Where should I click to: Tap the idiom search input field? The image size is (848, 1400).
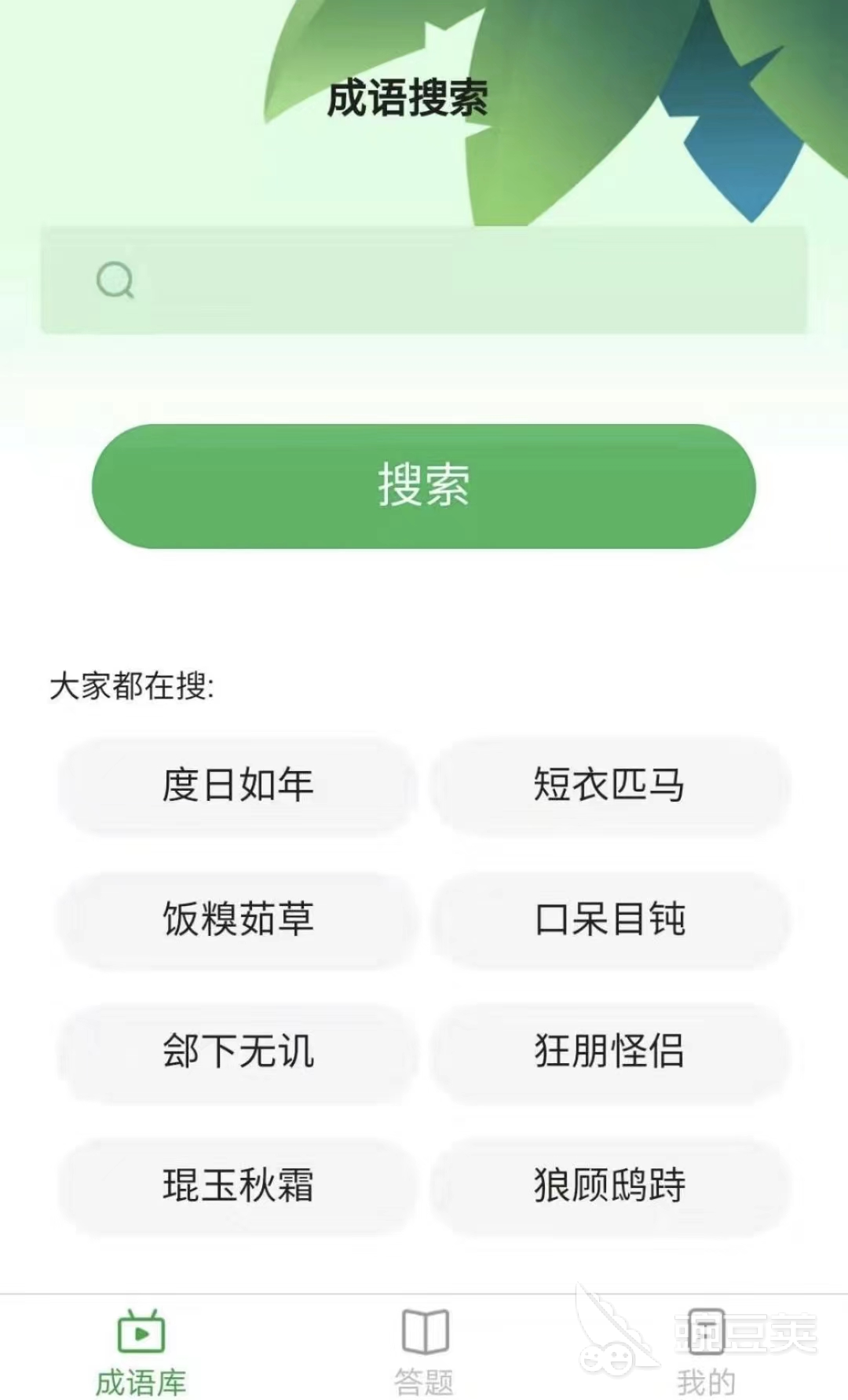[x=424, y=280]
